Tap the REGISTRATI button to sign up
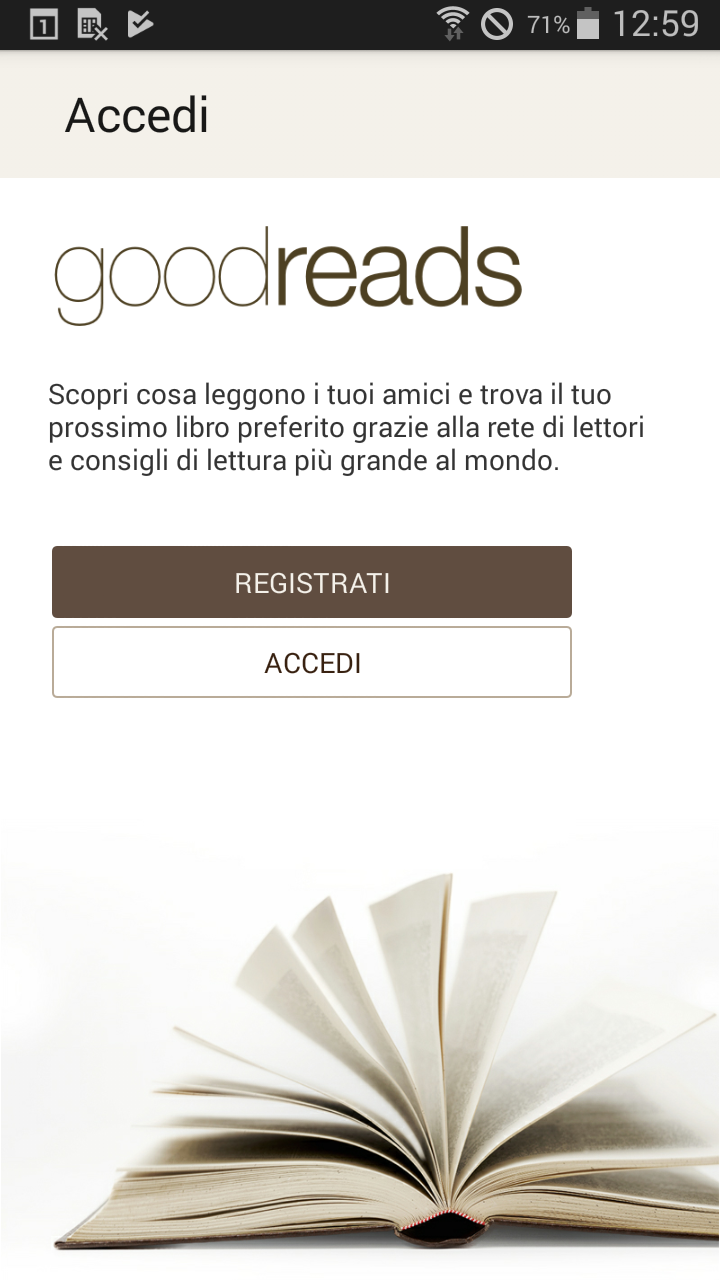This screenshot has height=1280, width=720. pyautogui.click(x=312, y=582)
